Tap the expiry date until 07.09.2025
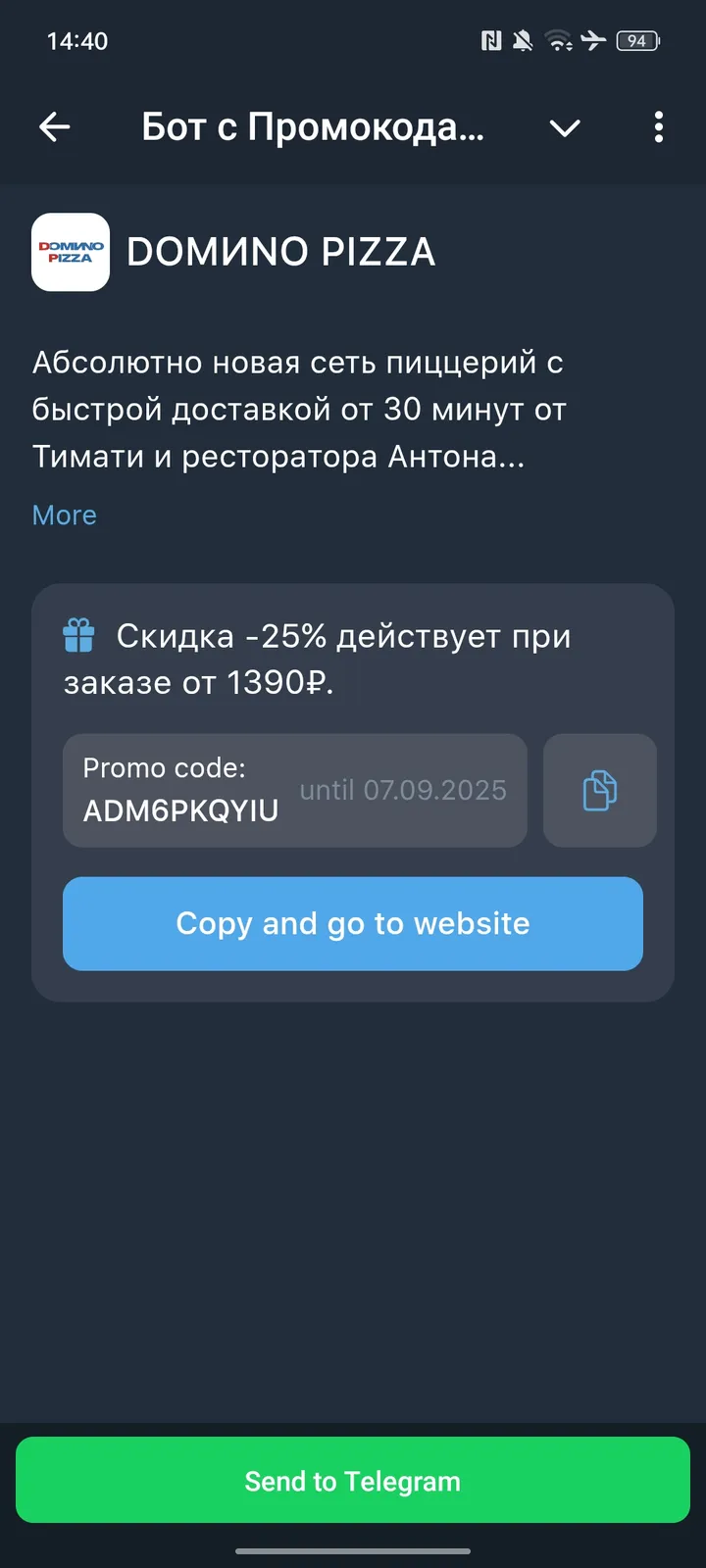Viewport: 706px width, 1568px height. point(404,791)
